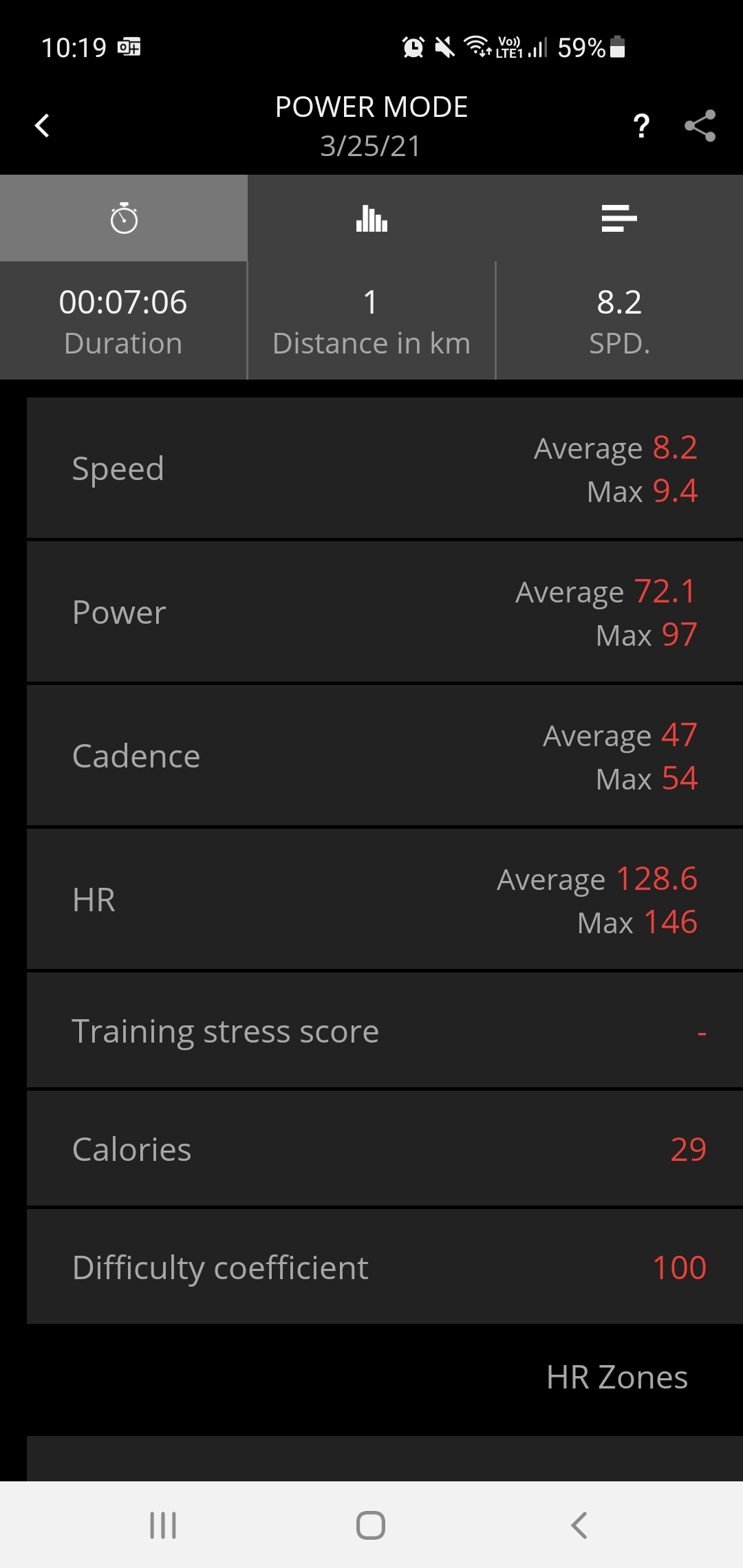Select the stopwatch summary tab icon
Viewport: 743px width, 1568px height.
[123, 218]
